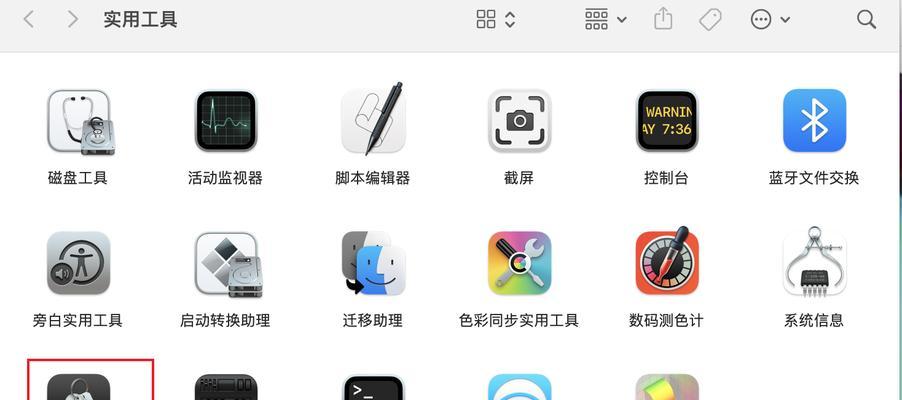902x400 pixels.
Task: Go forward in folder history
Action: coord(72,19)
